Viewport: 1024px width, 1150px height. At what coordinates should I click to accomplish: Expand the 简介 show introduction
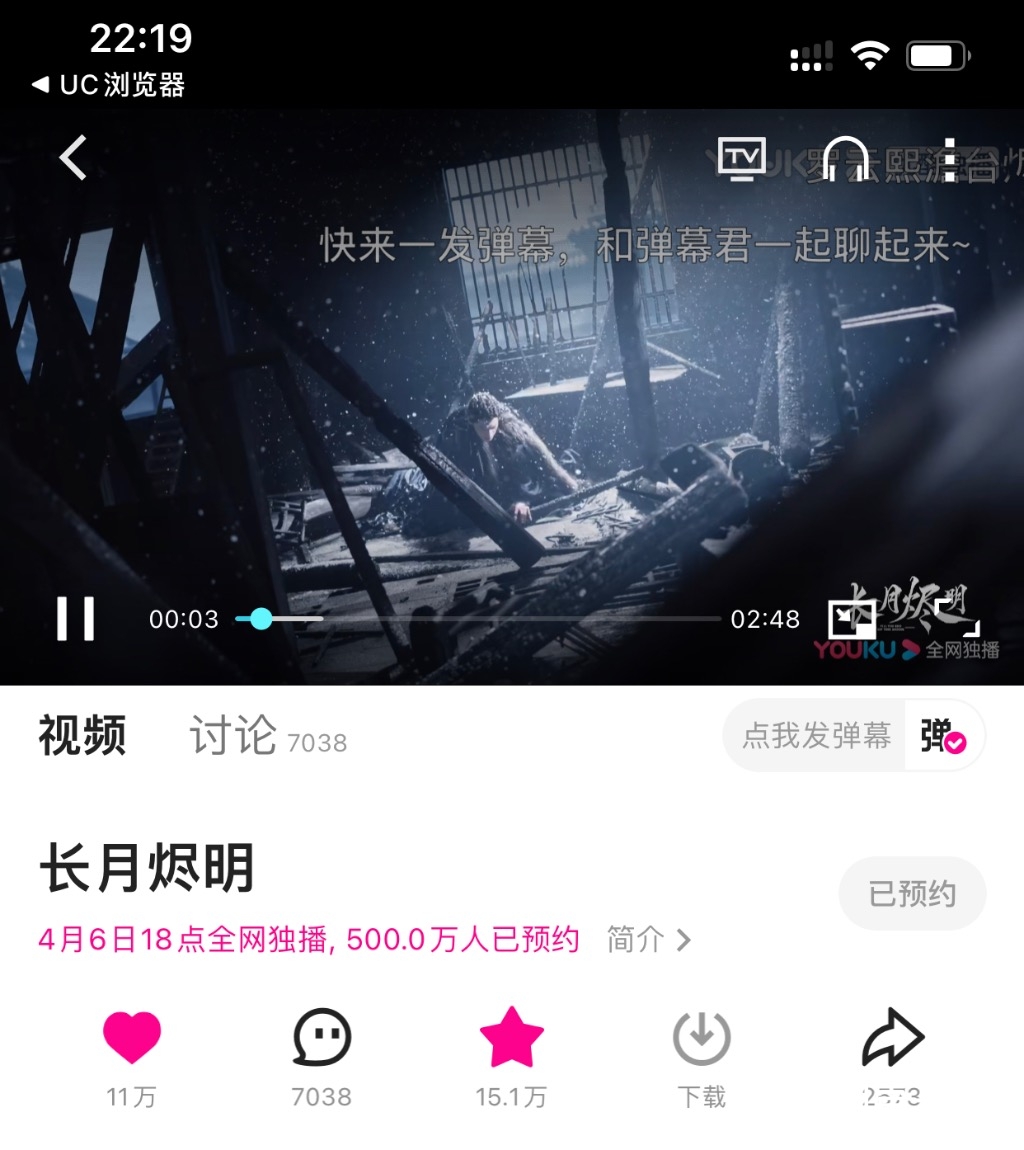[648, 940]
